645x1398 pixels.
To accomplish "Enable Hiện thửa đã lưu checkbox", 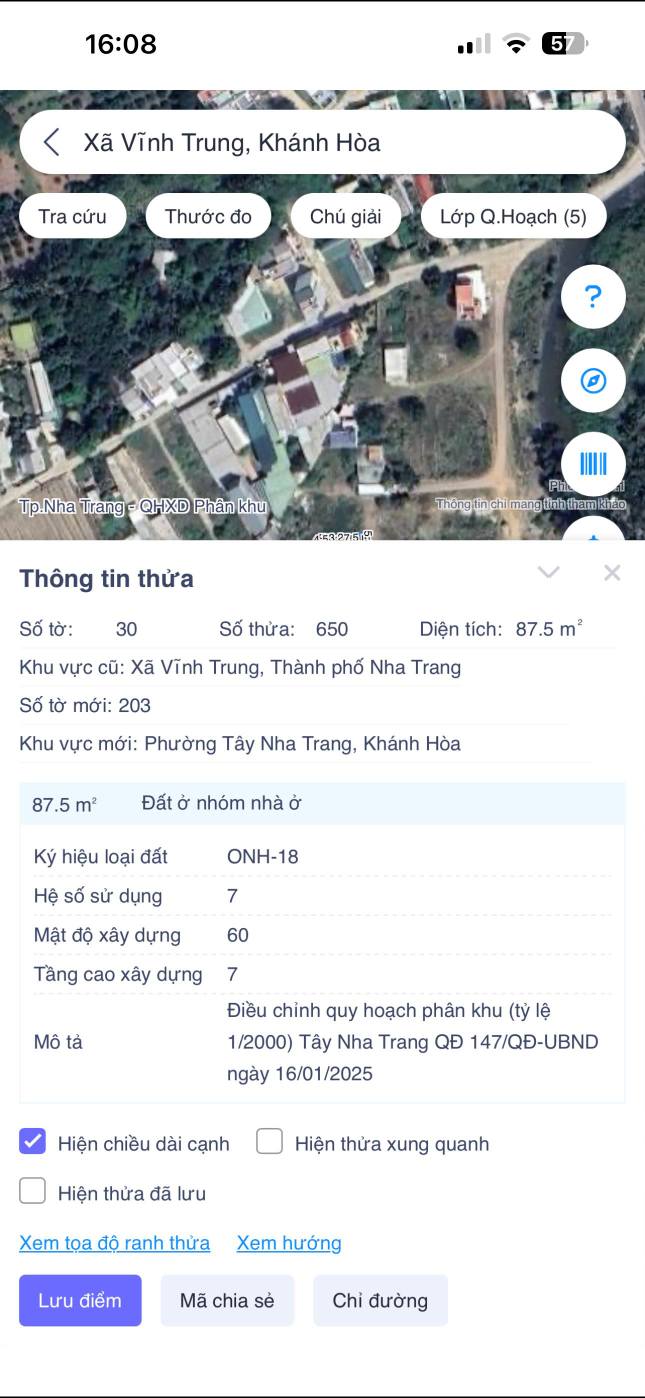I will coord(33,1191).
